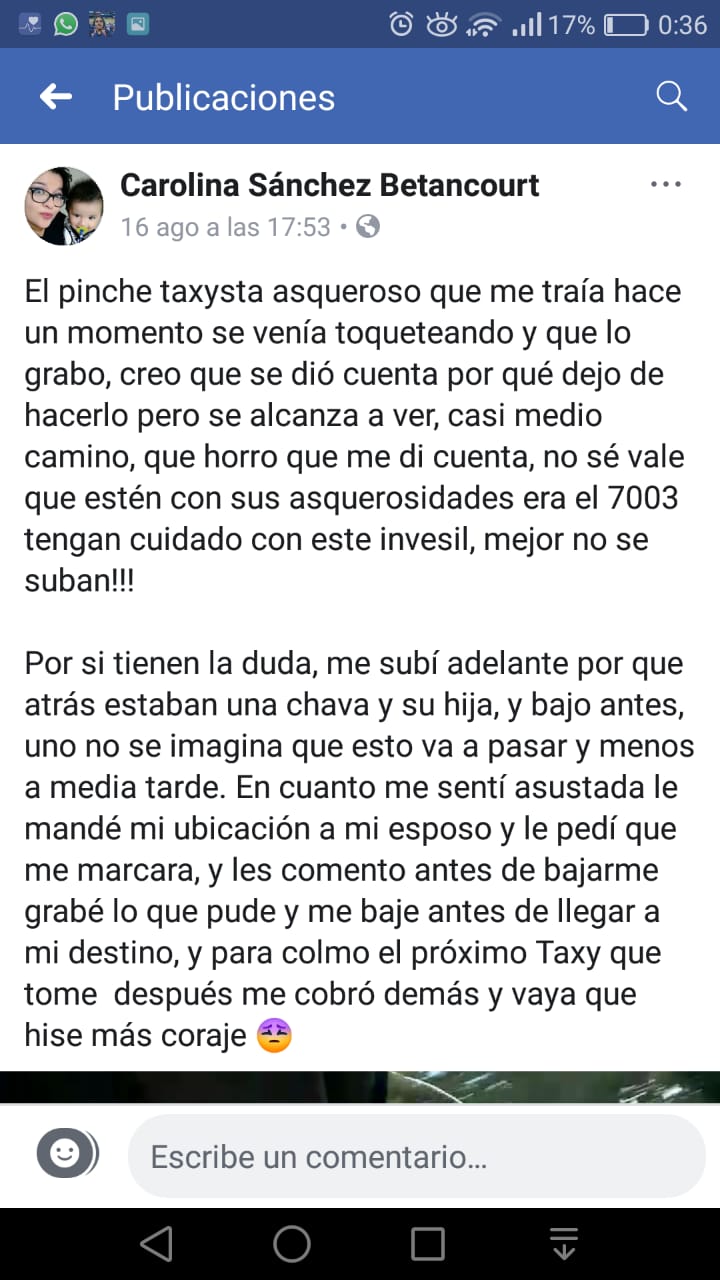Open the video attached below the post

[x=360, y=1087]
